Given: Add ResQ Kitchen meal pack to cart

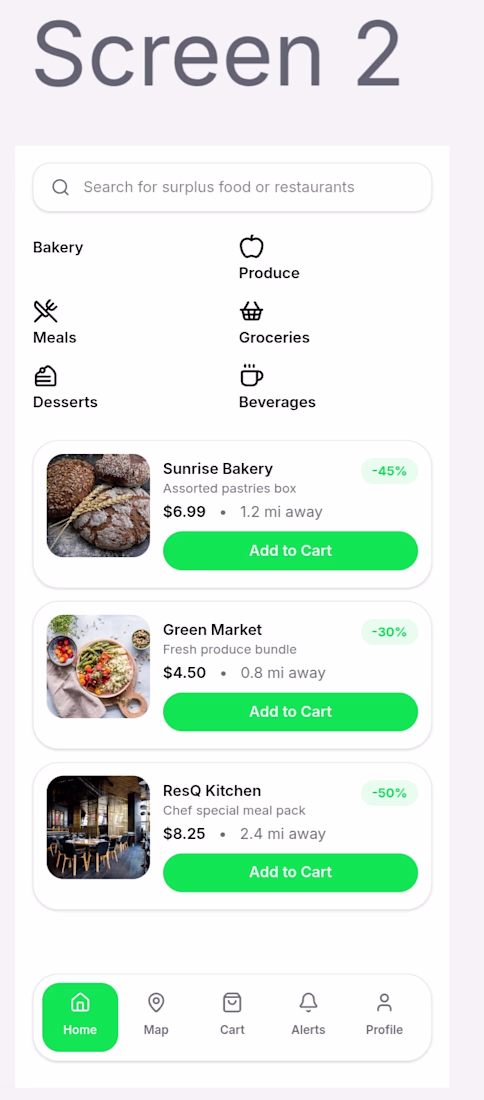Looking at the screenshot, I should coord(290,872).
